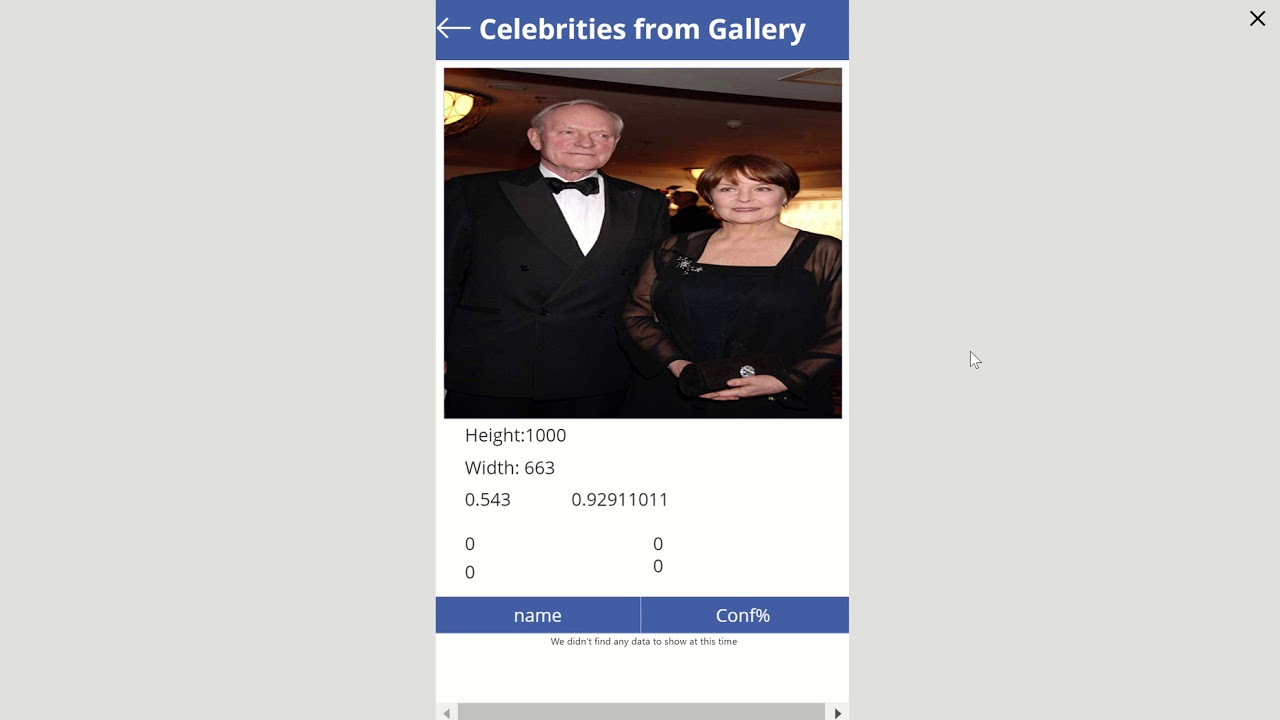1280x720 pixels.
Task: Sort table by the name column header
Action: tap(538, 615)
